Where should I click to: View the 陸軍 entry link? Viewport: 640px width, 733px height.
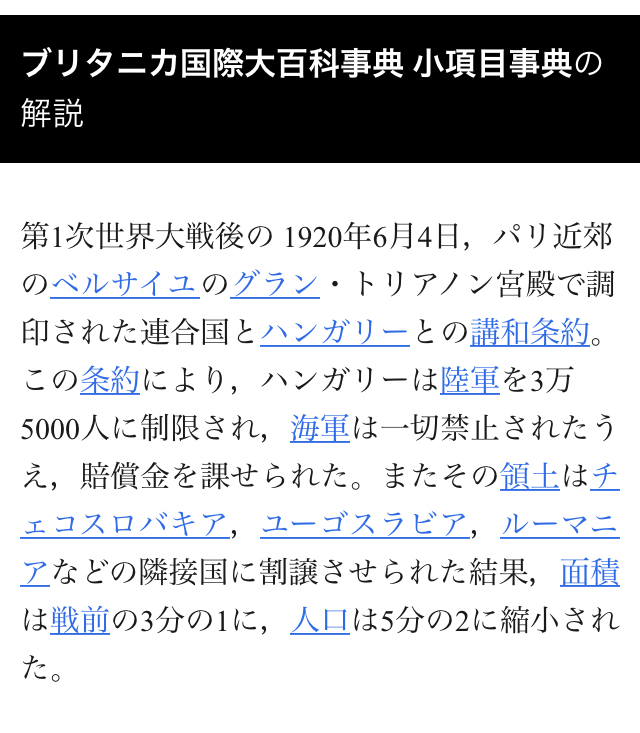[469, 381]
